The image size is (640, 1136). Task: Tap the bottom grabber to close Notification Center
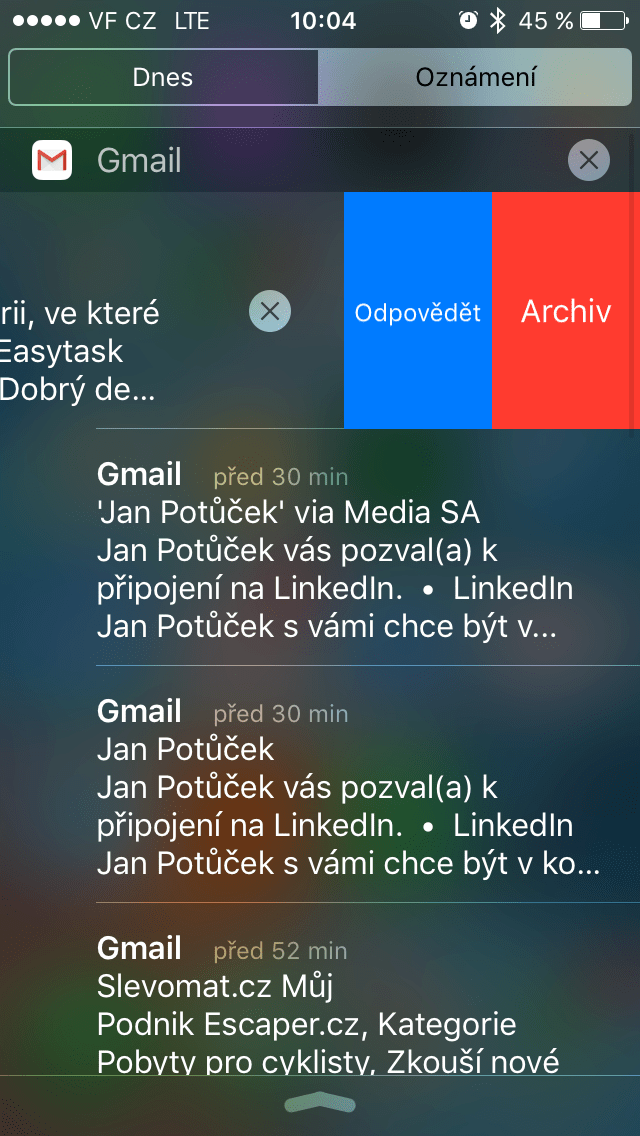tap(320, 1104)
